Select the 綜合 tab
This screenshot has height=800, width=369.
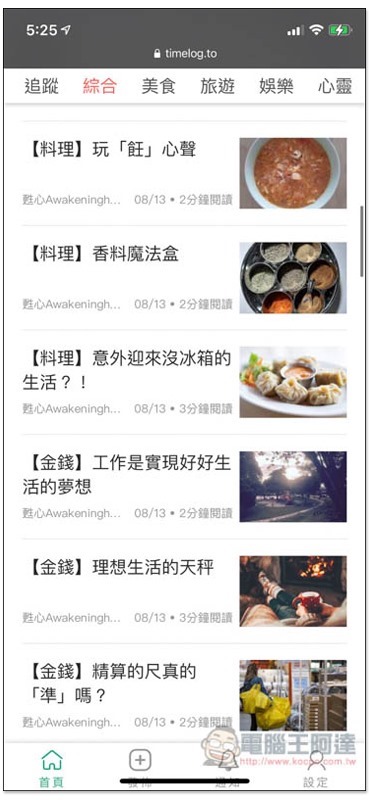tap(100, 86)
